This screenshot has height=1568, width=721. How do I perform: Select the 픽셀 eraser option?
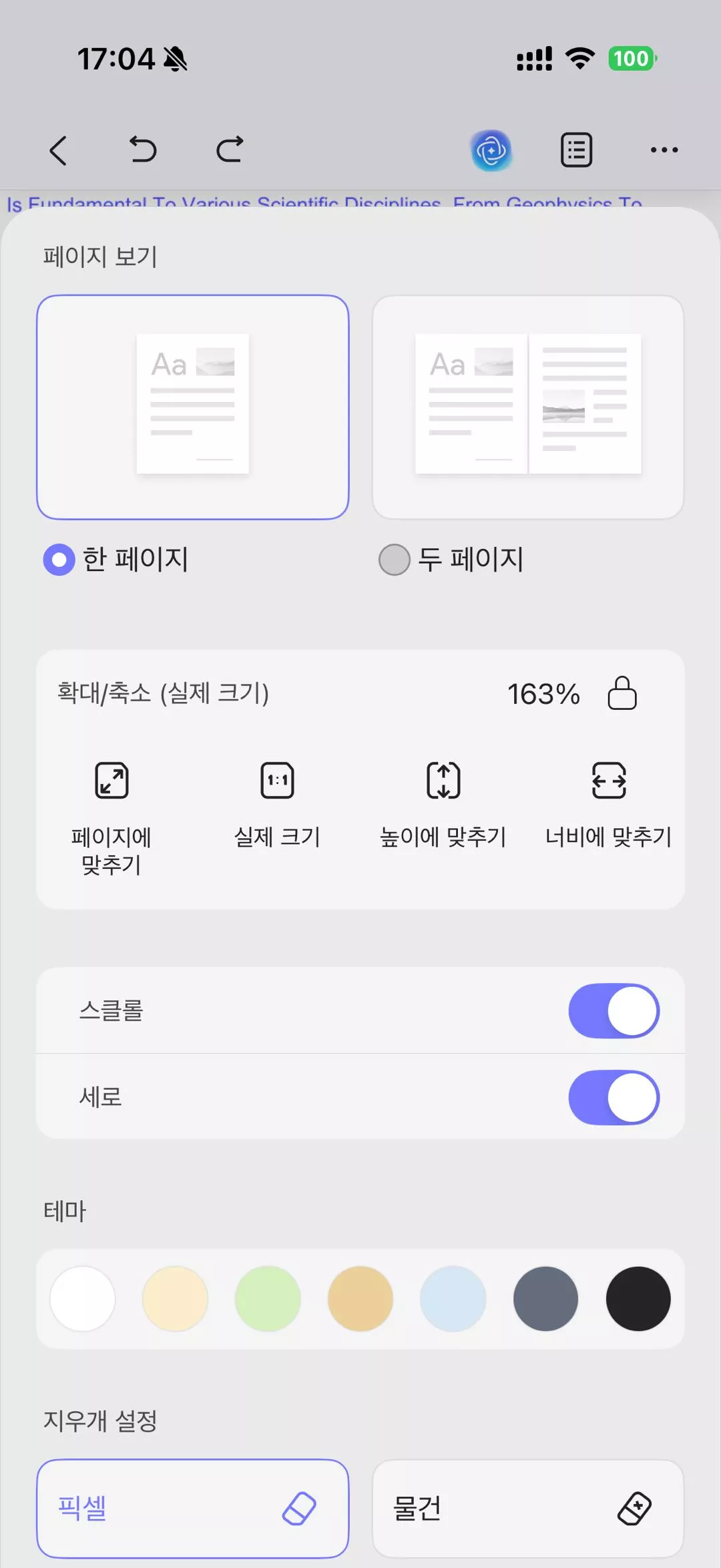tap(192, 1508)
